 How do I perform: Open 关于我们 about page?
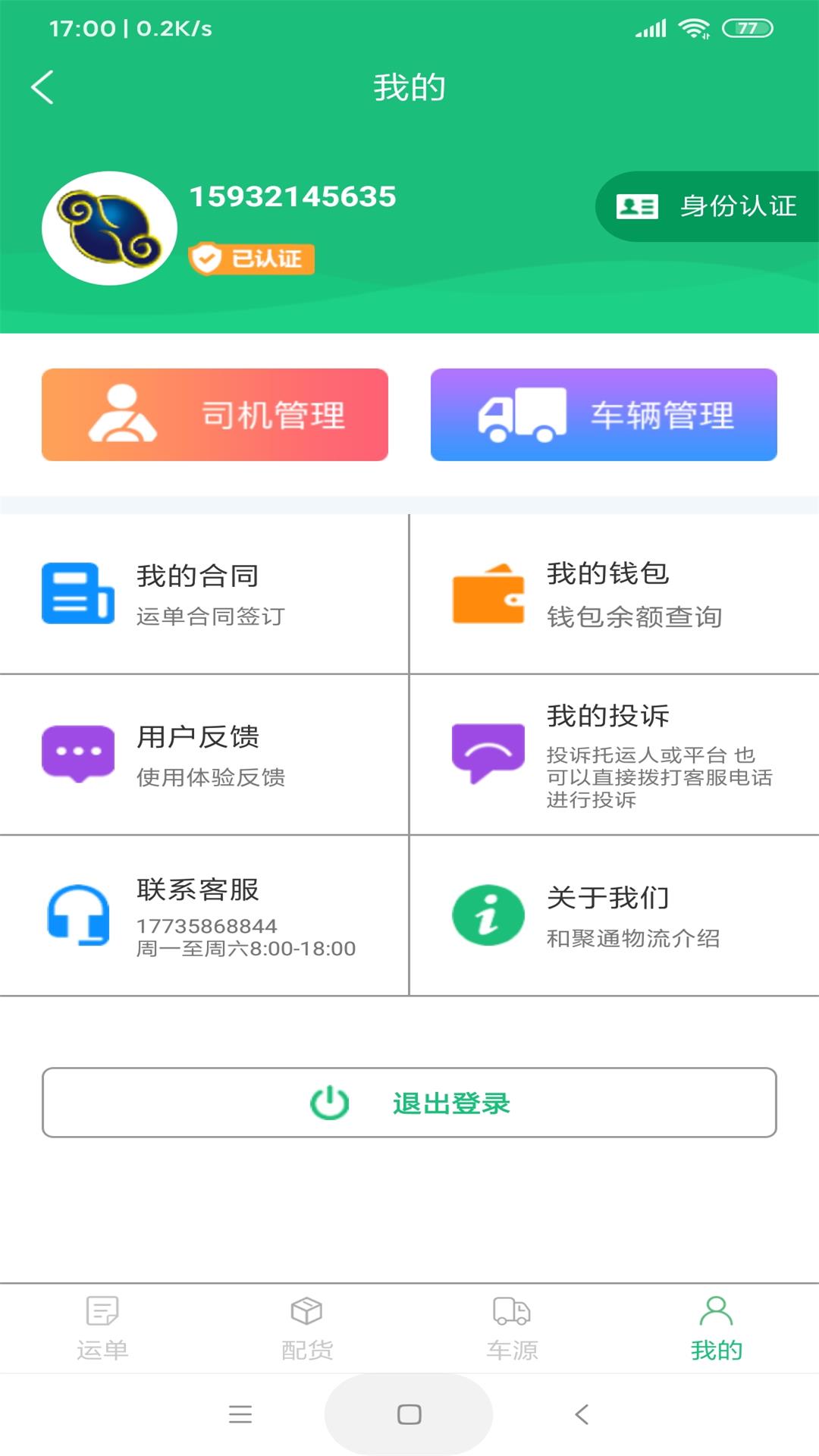click(614, 915)
